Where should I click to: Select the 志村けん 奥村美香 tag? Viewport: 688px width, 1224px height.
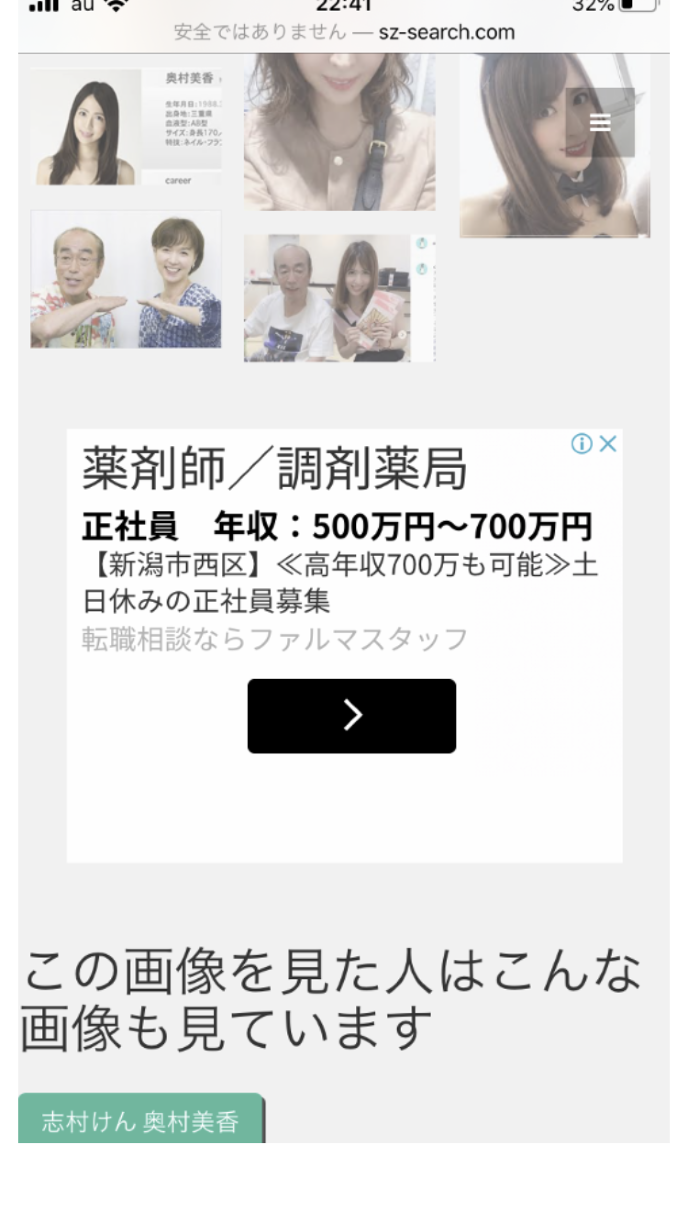click(140, 1121)
